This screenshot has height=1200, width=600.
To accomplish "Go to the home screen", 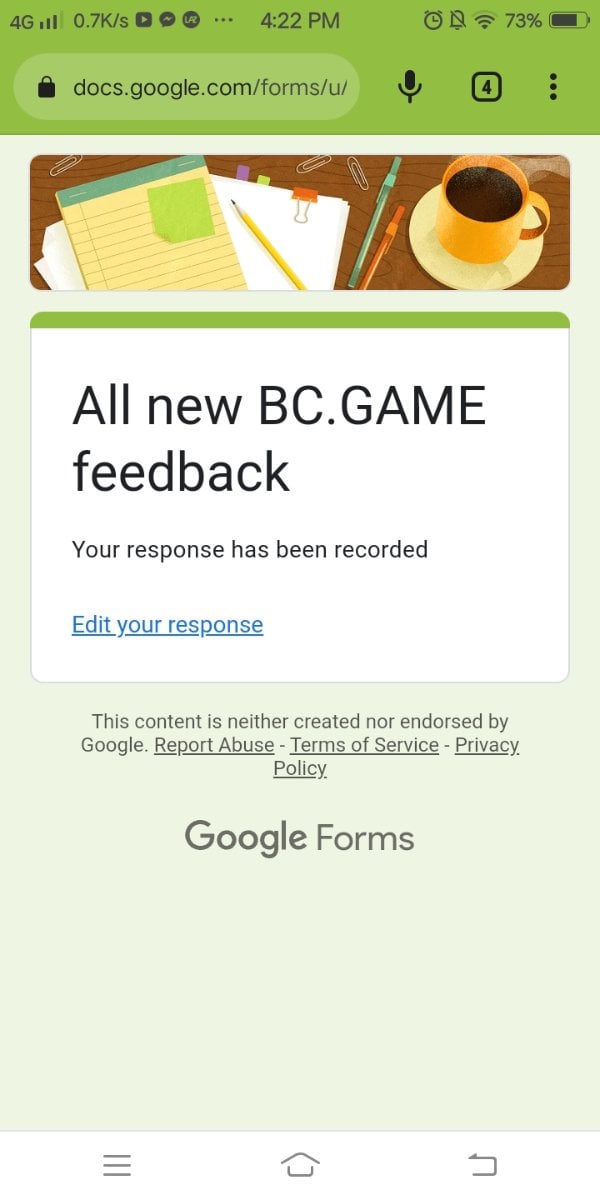I will (x=300, y=1164).
